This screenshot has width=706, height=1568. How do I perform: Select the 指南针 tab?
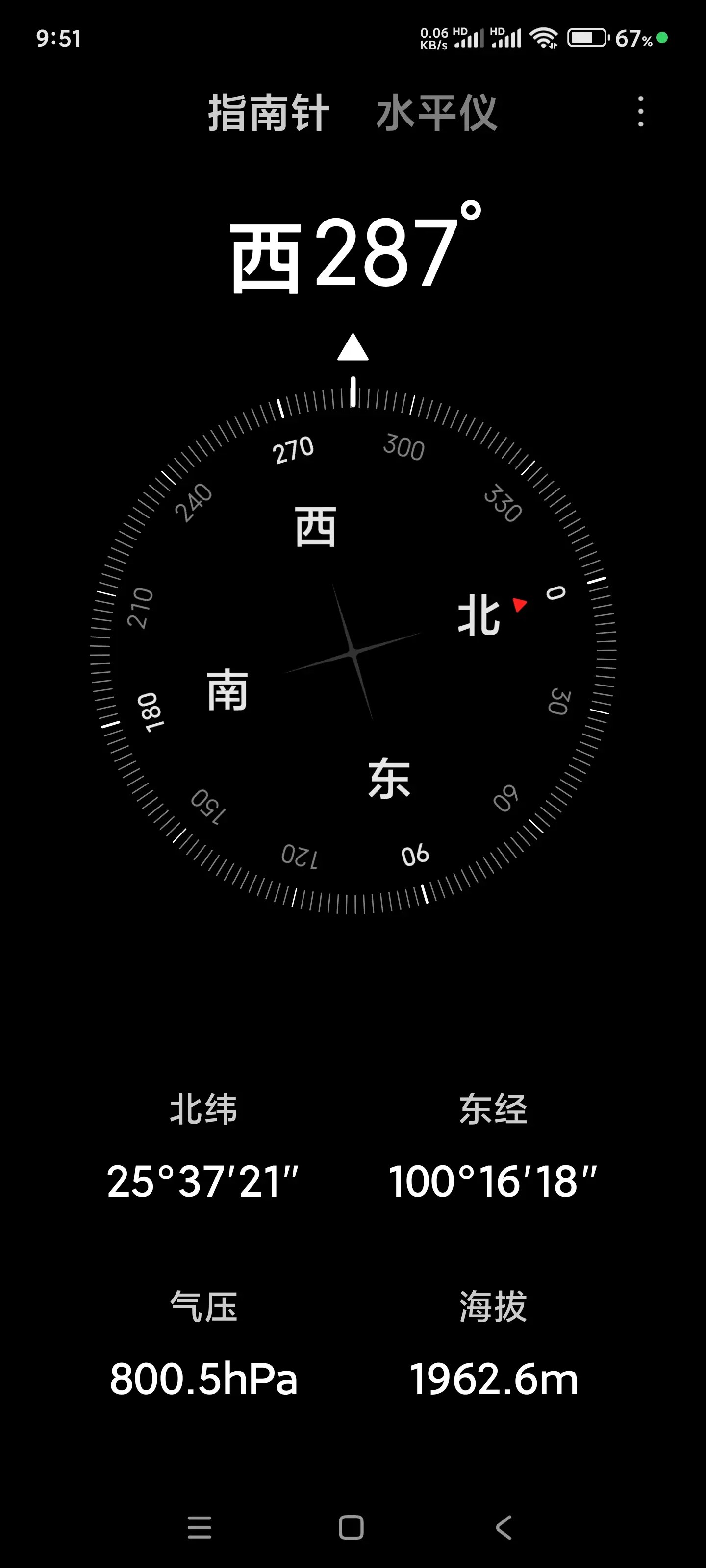pos(269,113)
